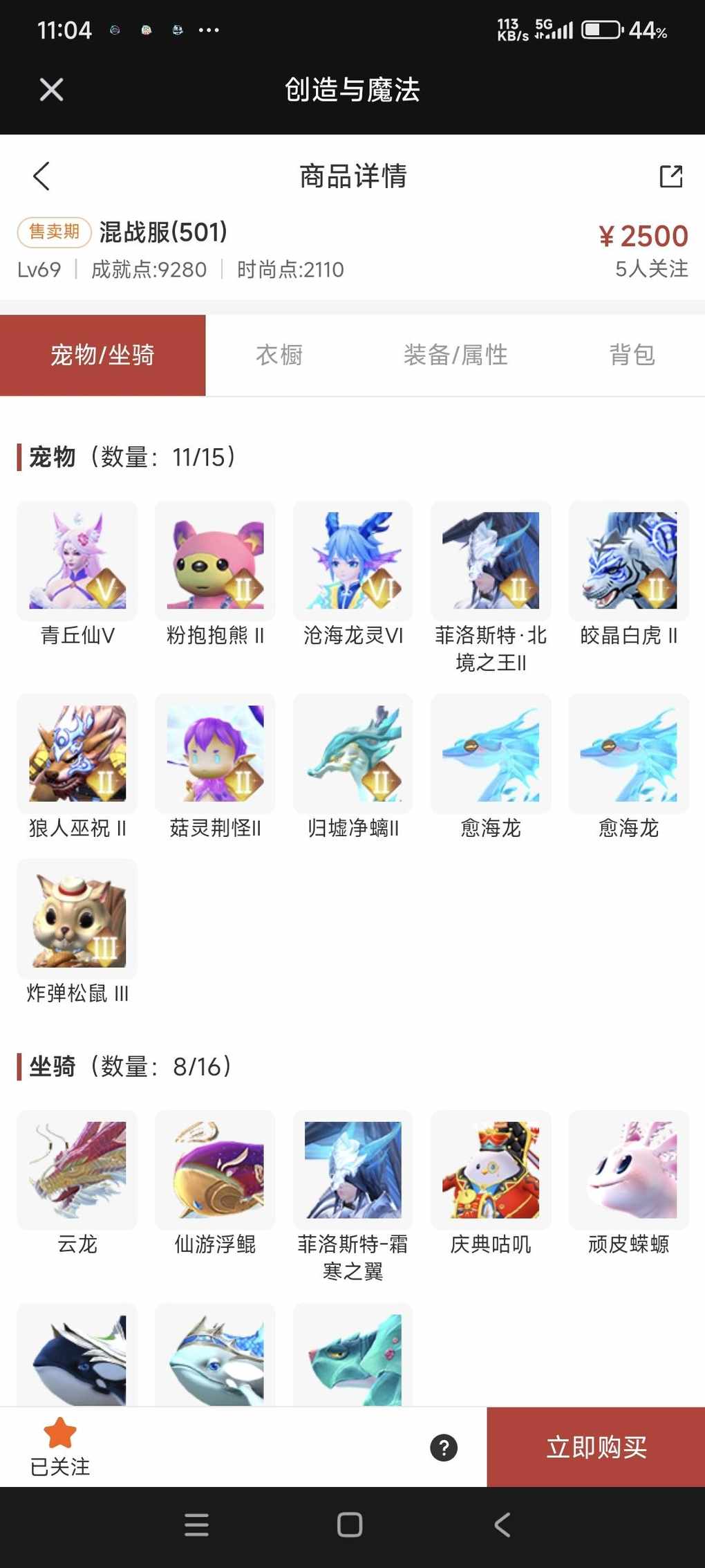View the 云龙 mount

point(77,1170)
